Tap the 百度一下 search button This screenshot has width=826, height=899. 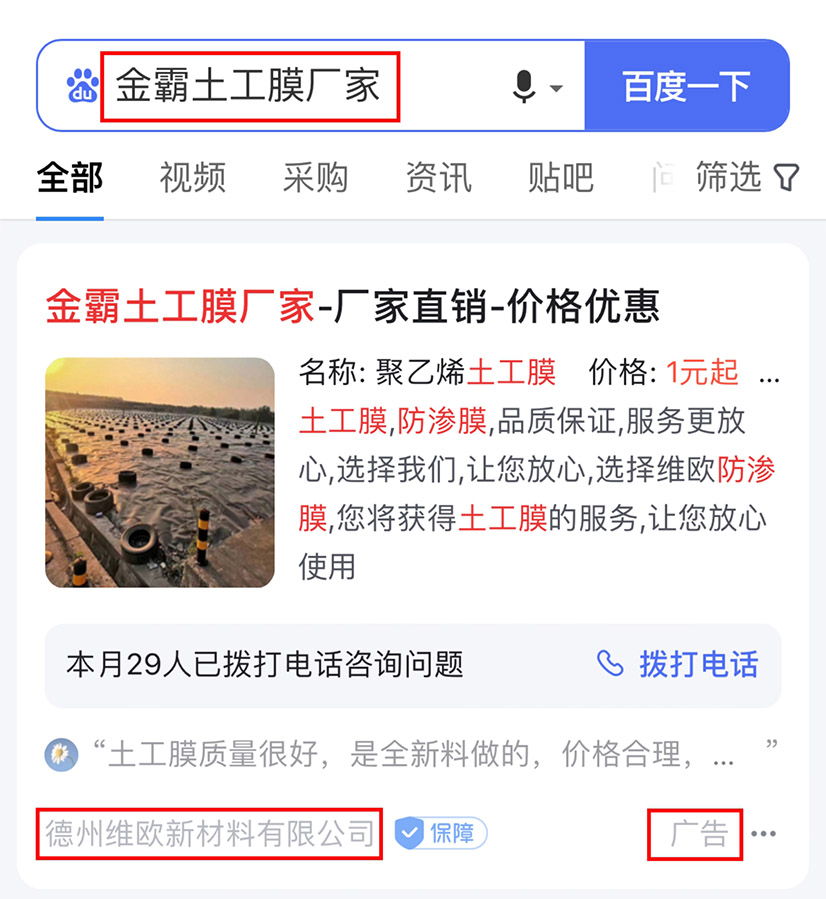pos(686,86)
